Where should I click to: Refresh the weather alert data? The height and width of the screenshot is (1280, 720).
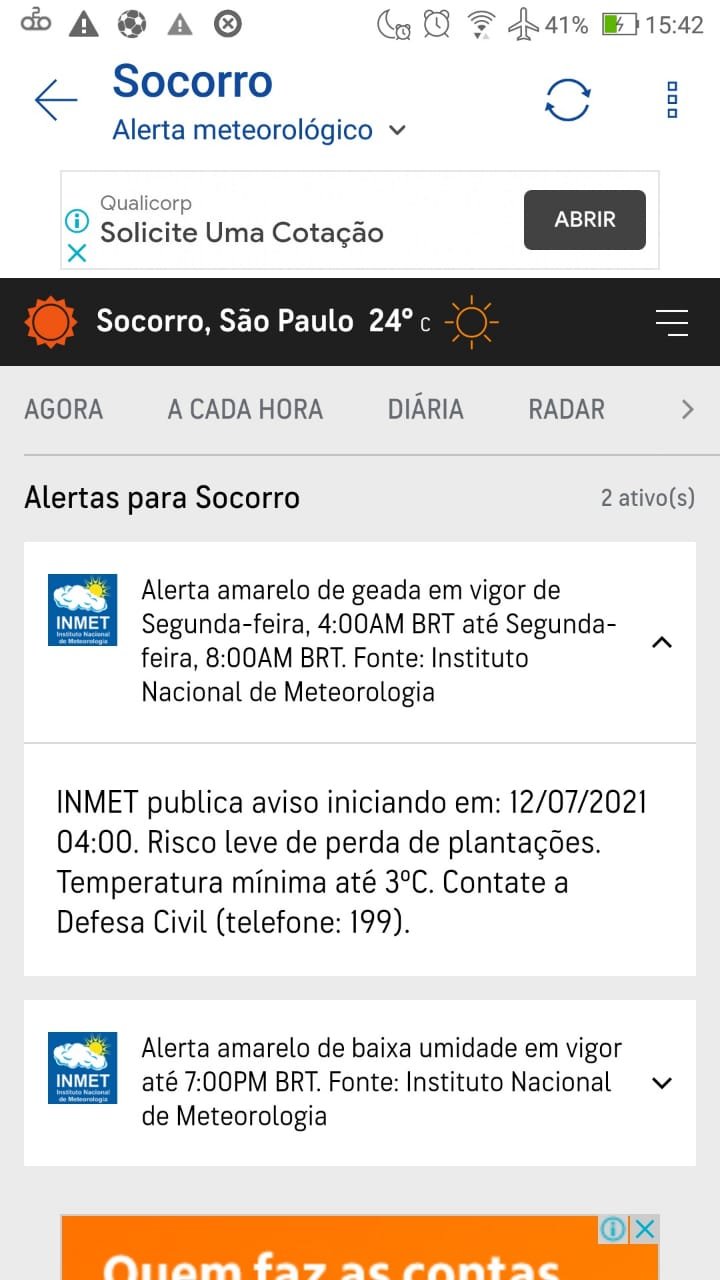(x=568, y=100)
